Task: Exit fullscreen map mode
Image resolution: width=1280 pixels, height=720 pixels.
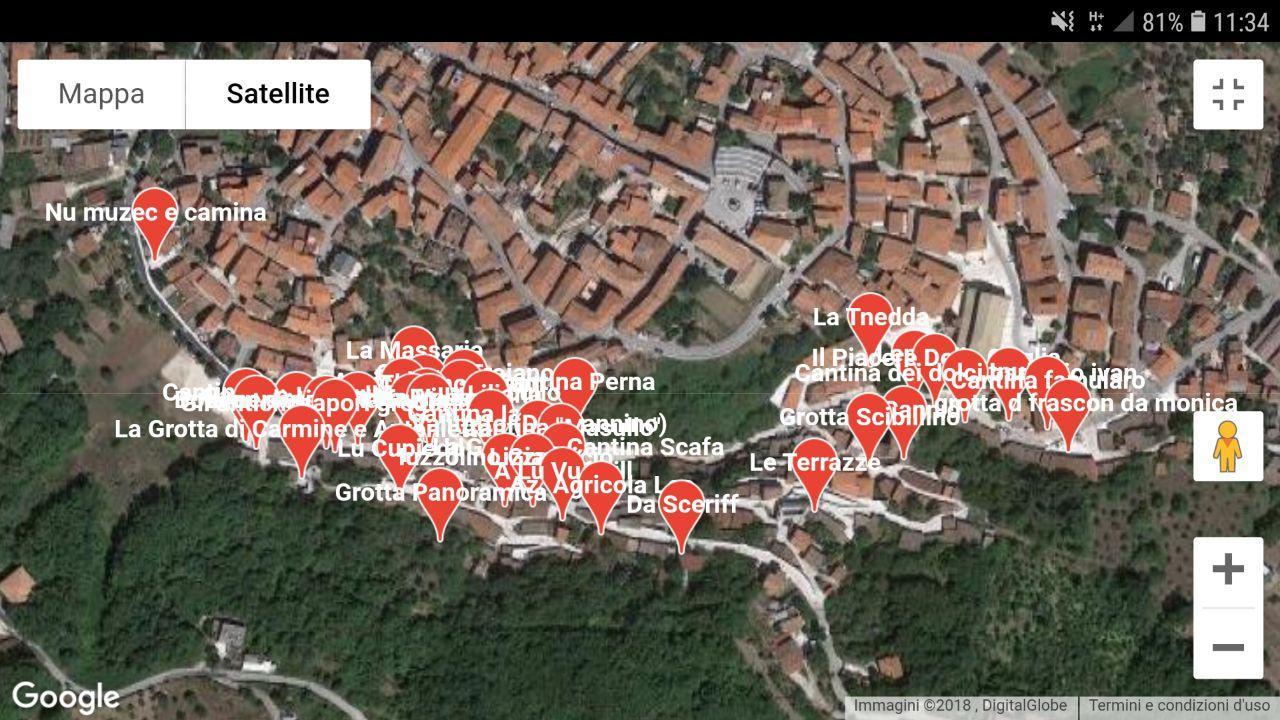Action: coord(1227,95)
